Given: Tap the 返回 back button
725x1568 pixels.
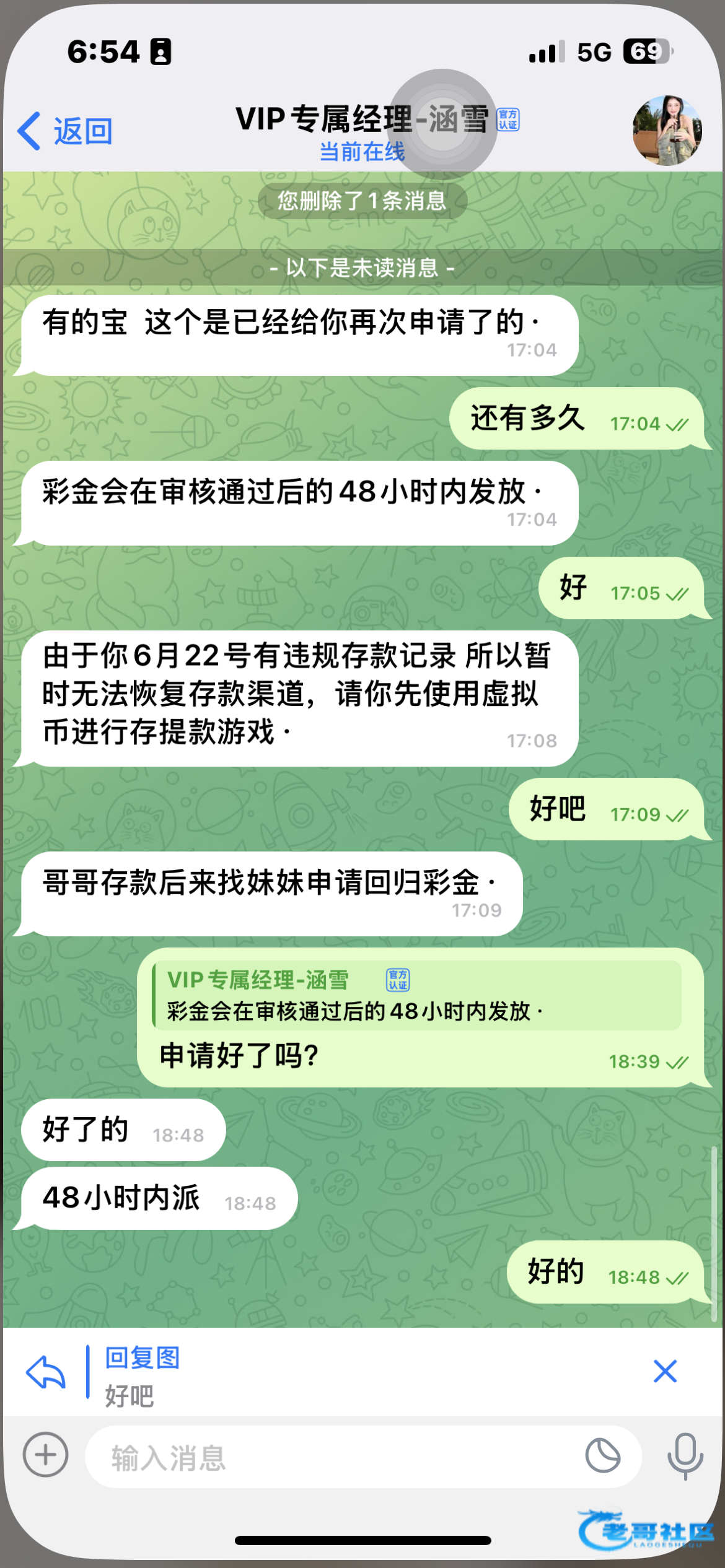Looking at the screenshot, I should pyautogui.click(x=65, y=131).
